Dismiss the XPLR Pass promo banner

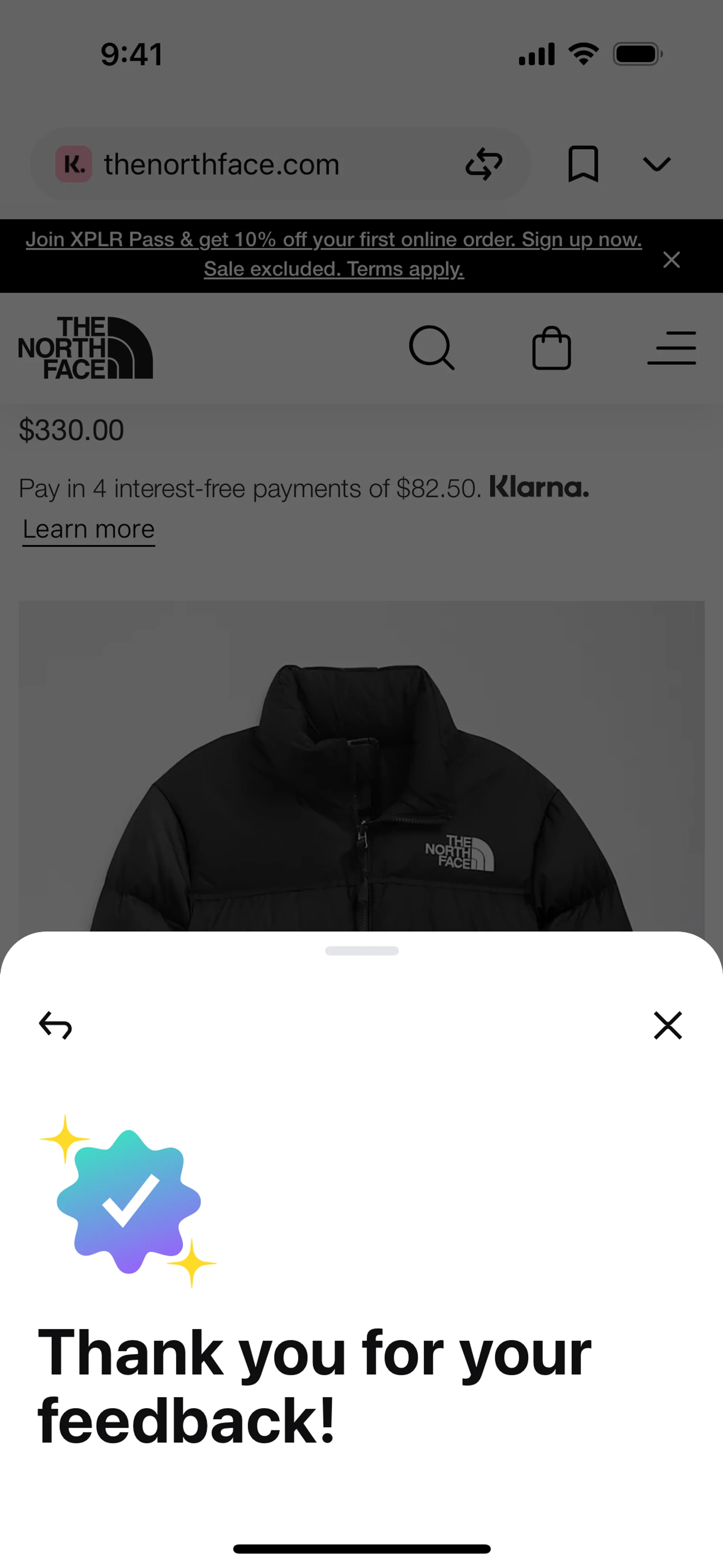(x=671, y=260)
